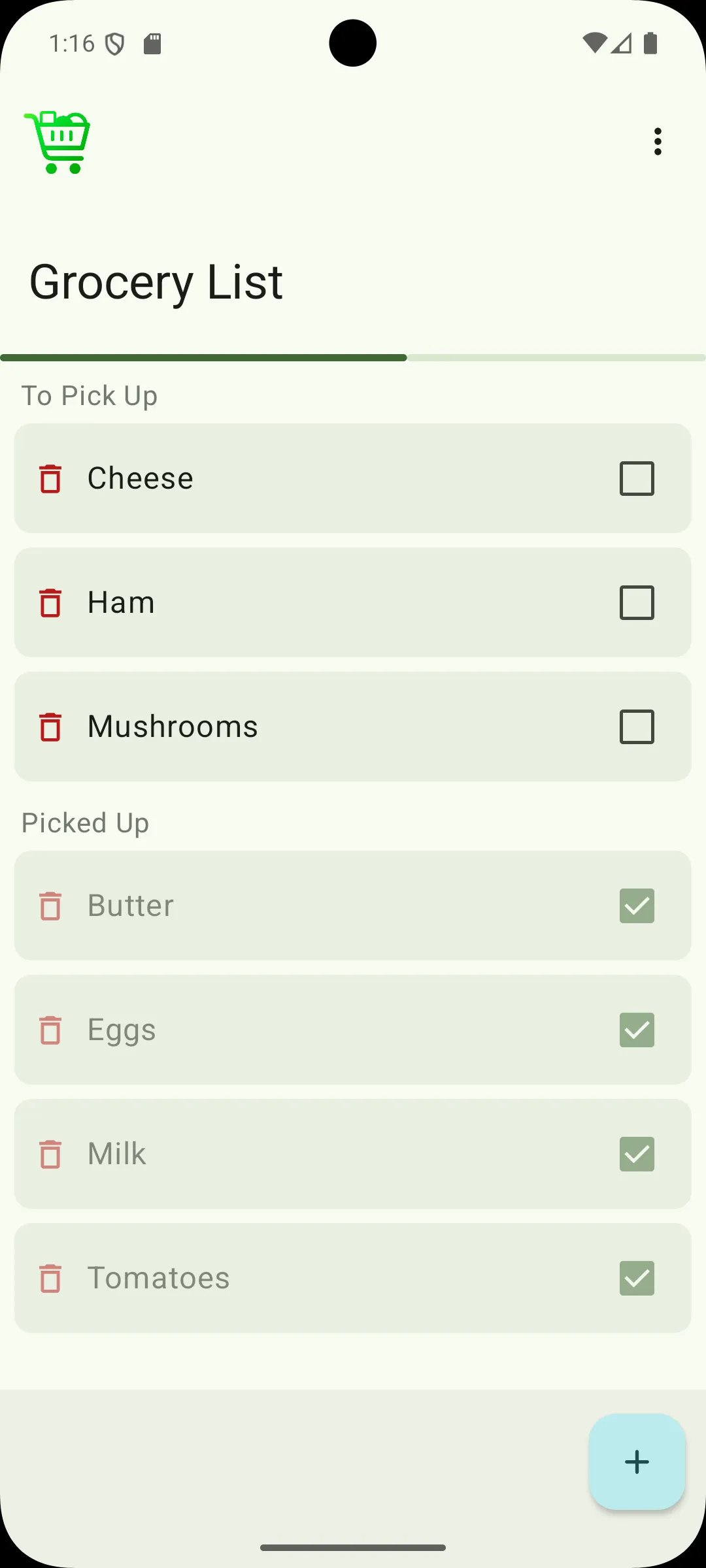706x1568 pixels.
Task: Check off Ham as picked up
Action: 637,602
